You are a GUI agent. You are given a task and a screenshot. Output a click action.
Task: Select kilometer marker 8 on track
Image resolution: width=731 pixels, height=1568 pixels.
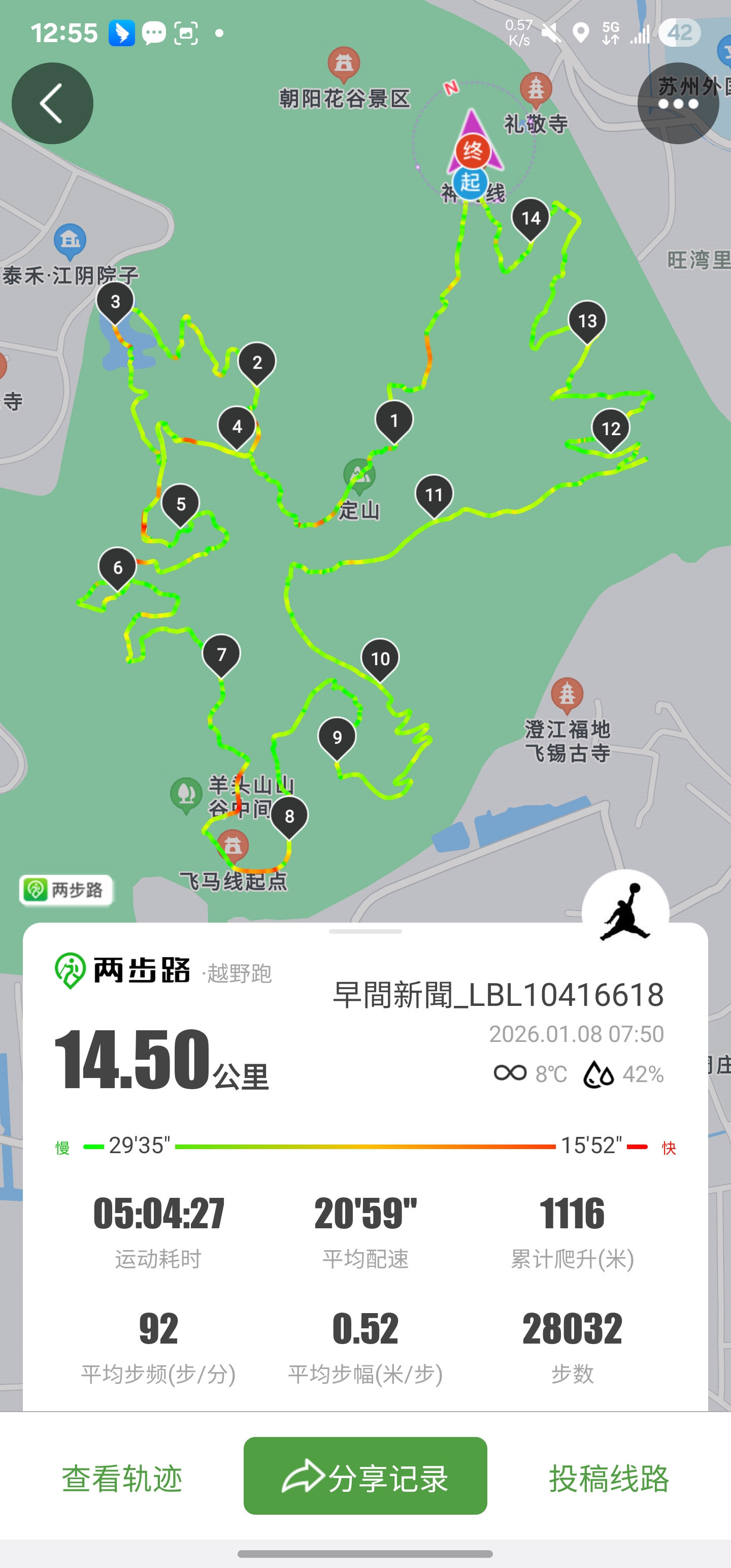289,818
